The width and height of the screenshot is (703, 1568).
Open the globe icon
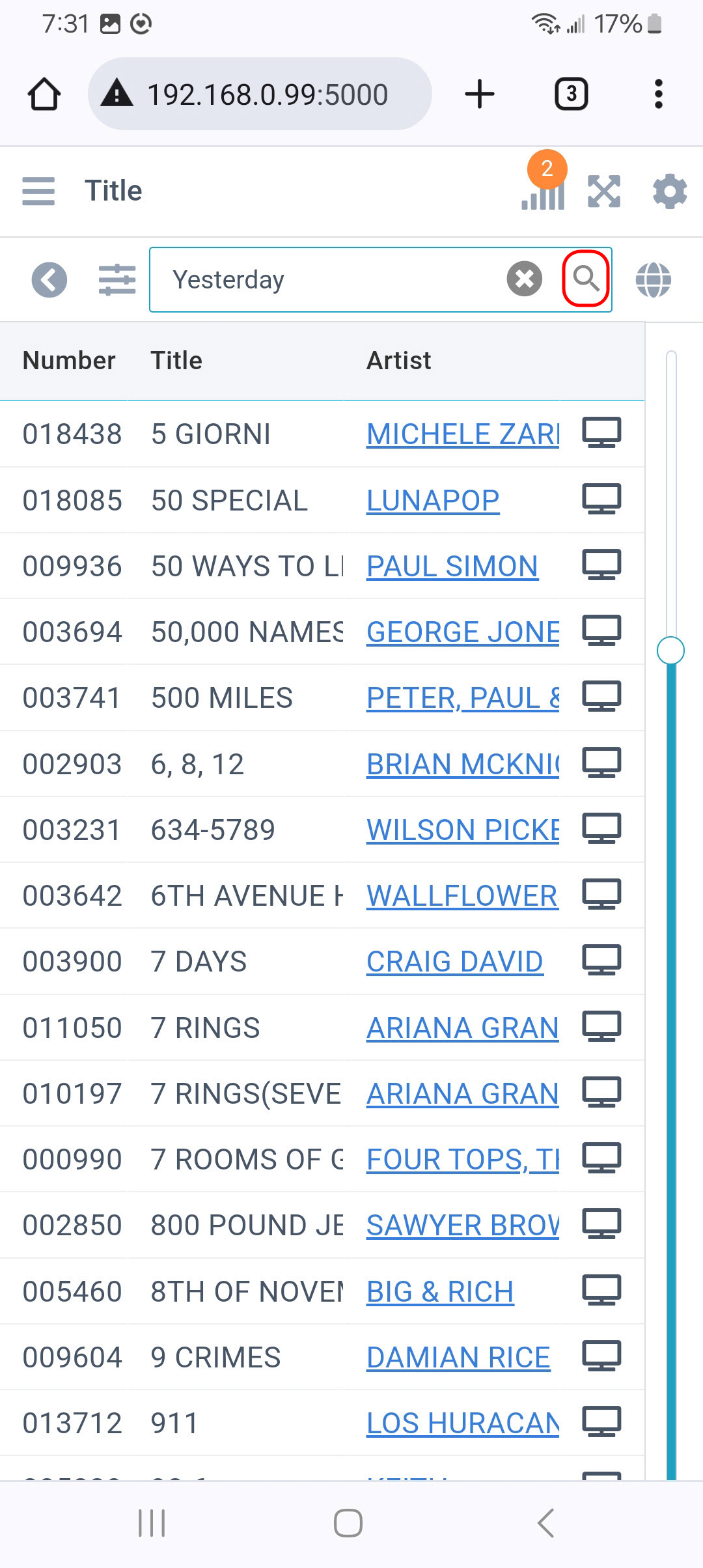[654, 280]
